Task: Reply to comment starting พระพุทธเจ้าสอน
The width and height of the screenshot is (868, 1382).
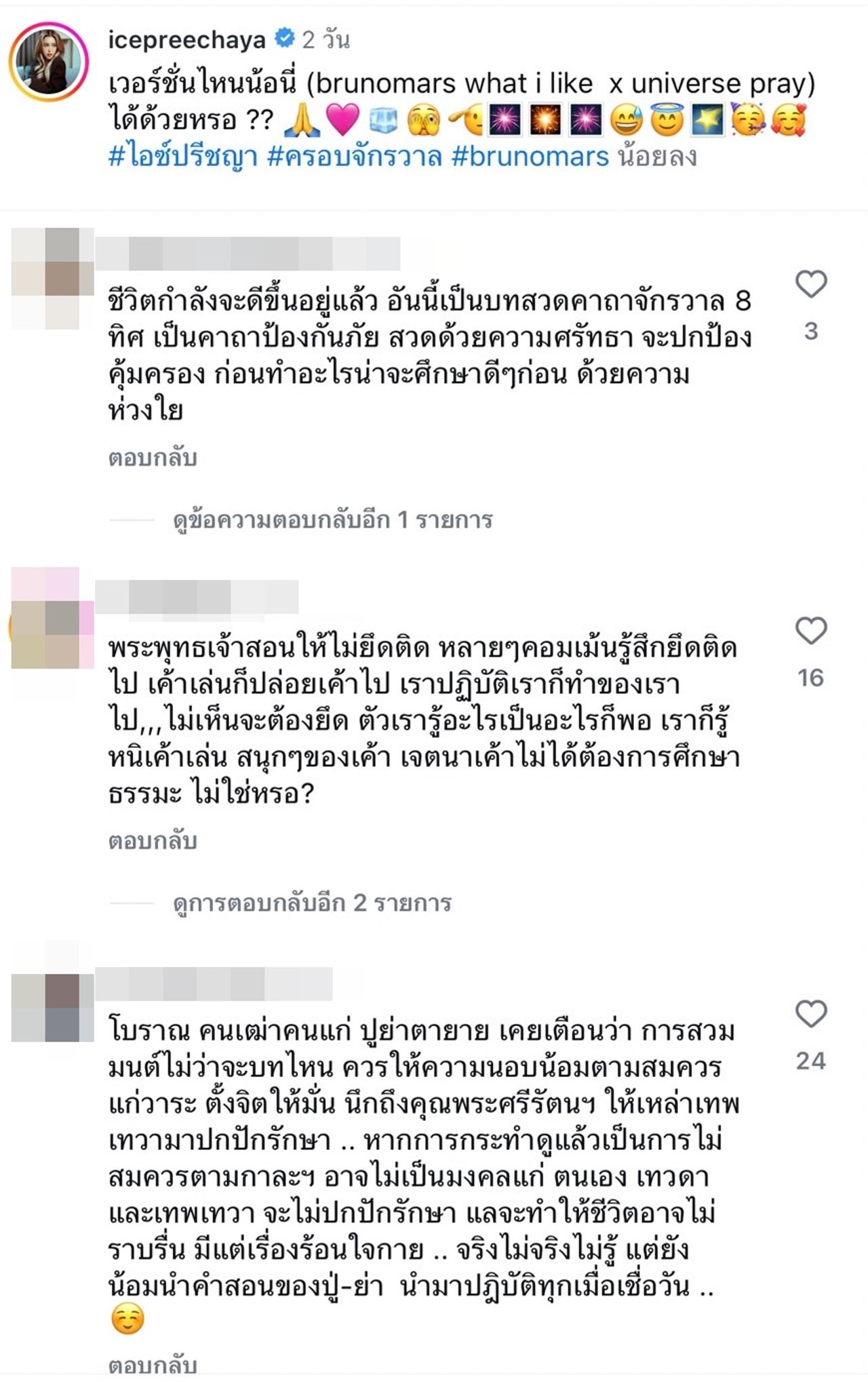Action: click(153, 842)
